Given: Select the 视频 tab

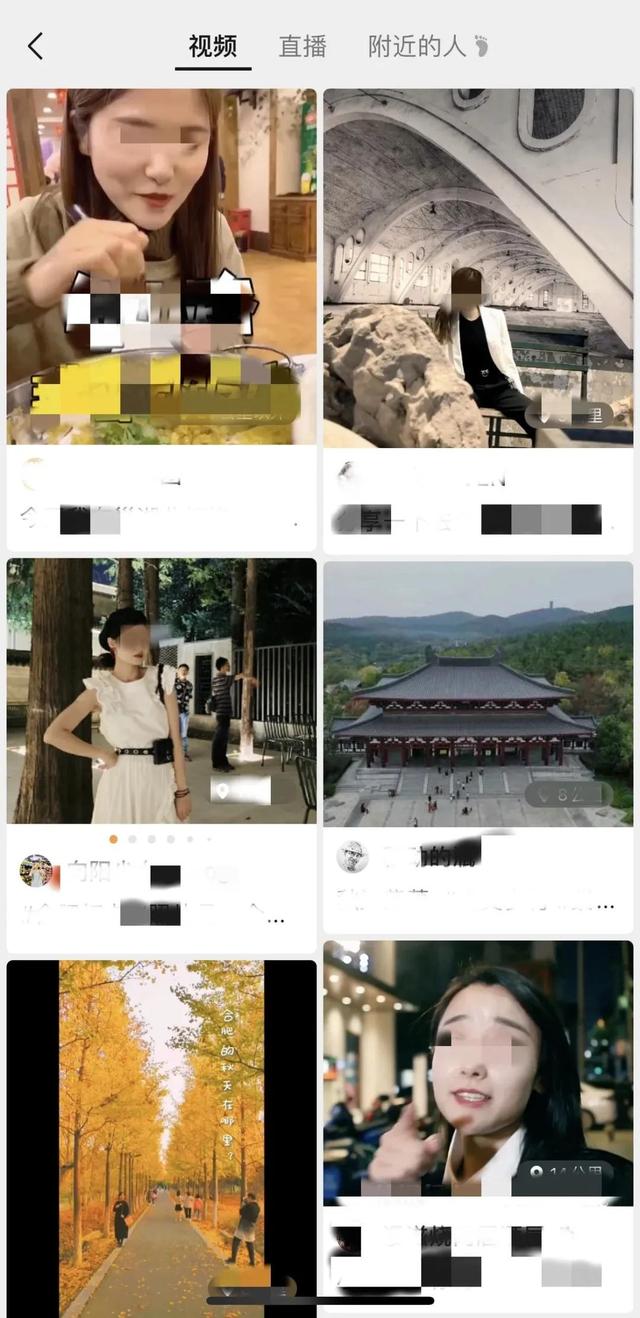Looking at the screenshot, I should coord(213,46).
